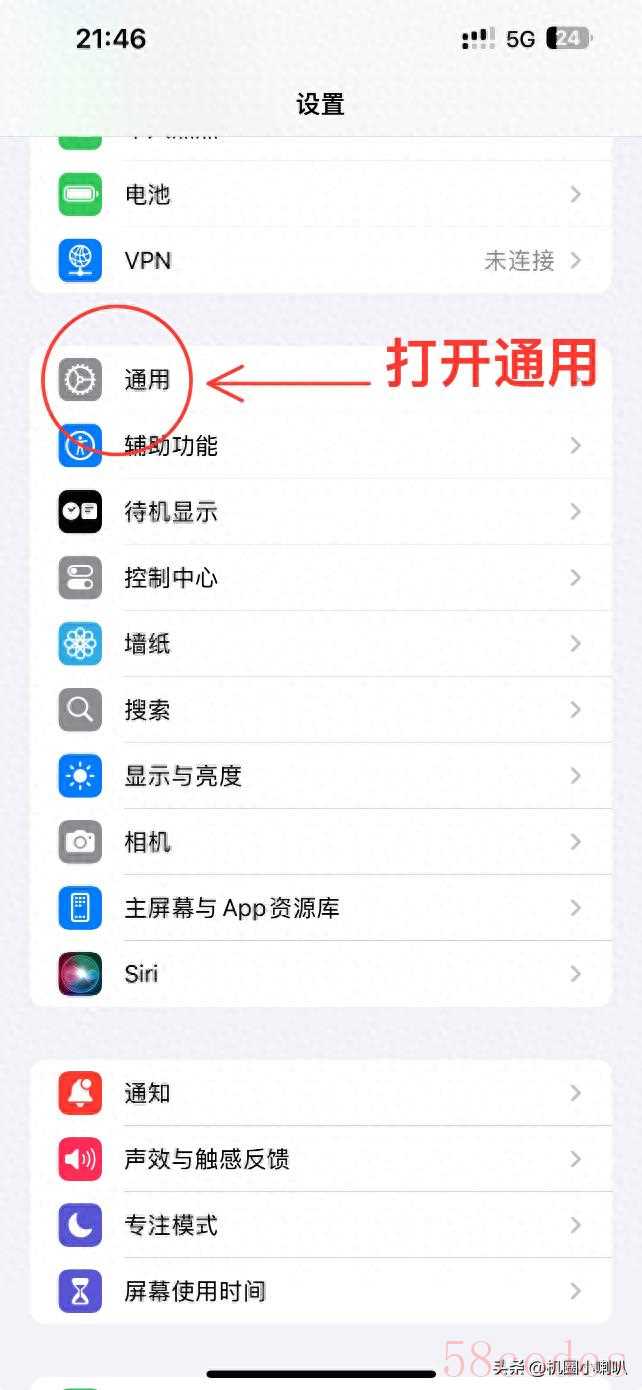Open 相机 camera settings
642x1390 pixels.
(x=320, y=841)
